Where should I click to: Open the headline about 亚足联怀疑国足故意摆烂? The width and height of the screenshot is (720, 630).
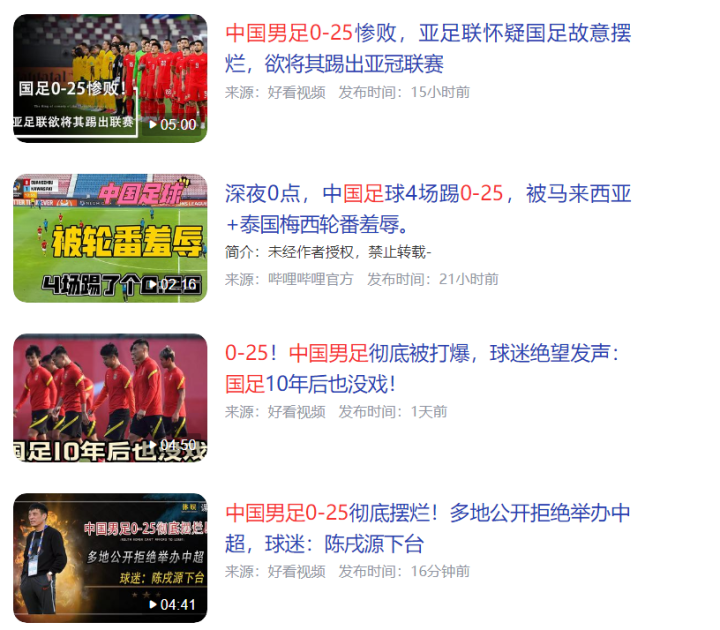pyautogui.click(x=428, y=48)
